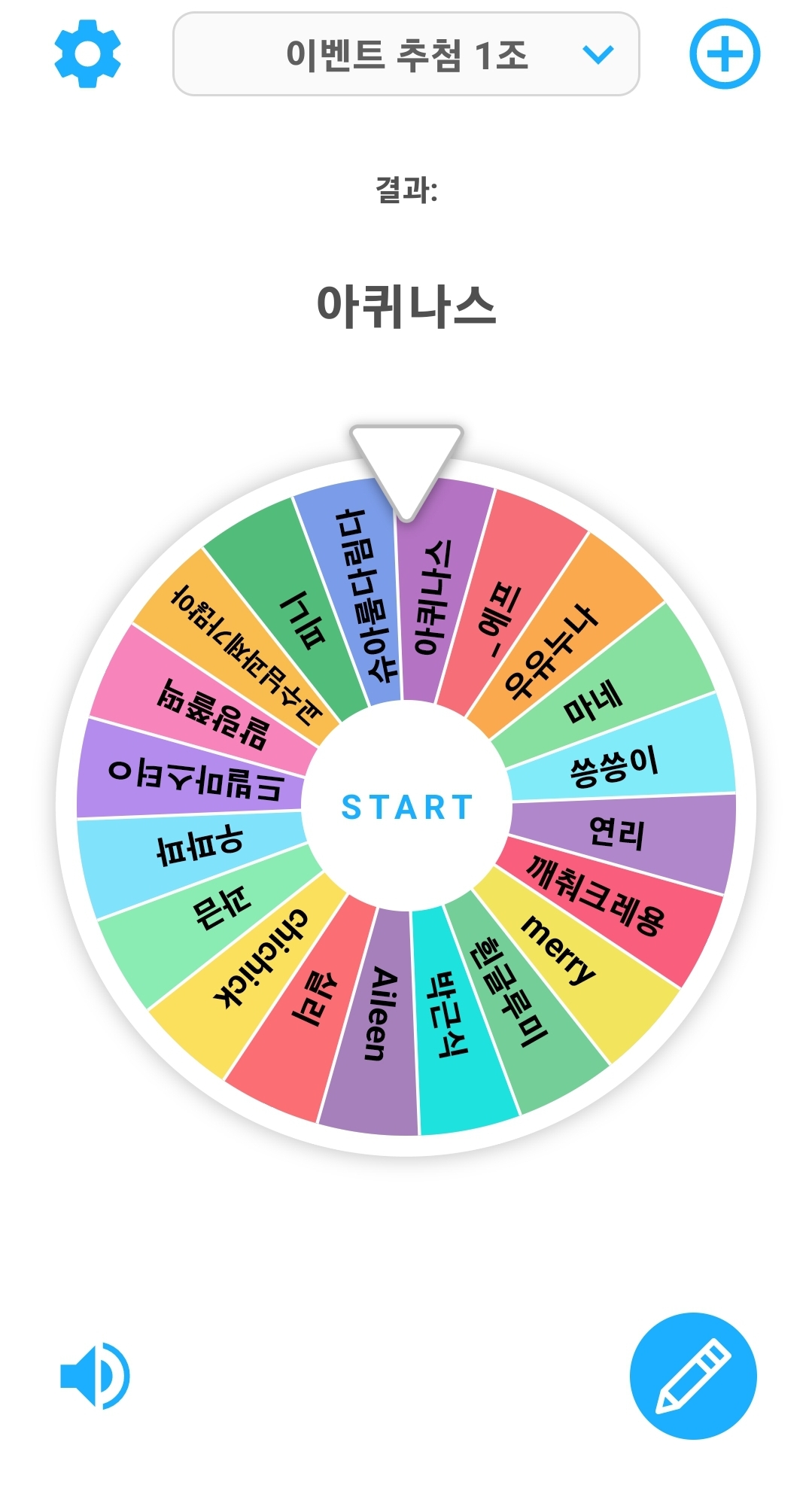The width and height of the screenshot is (812, 1503).
Task: Edit wheel entries with the pencil button
Action: (x=693, y=1376)
